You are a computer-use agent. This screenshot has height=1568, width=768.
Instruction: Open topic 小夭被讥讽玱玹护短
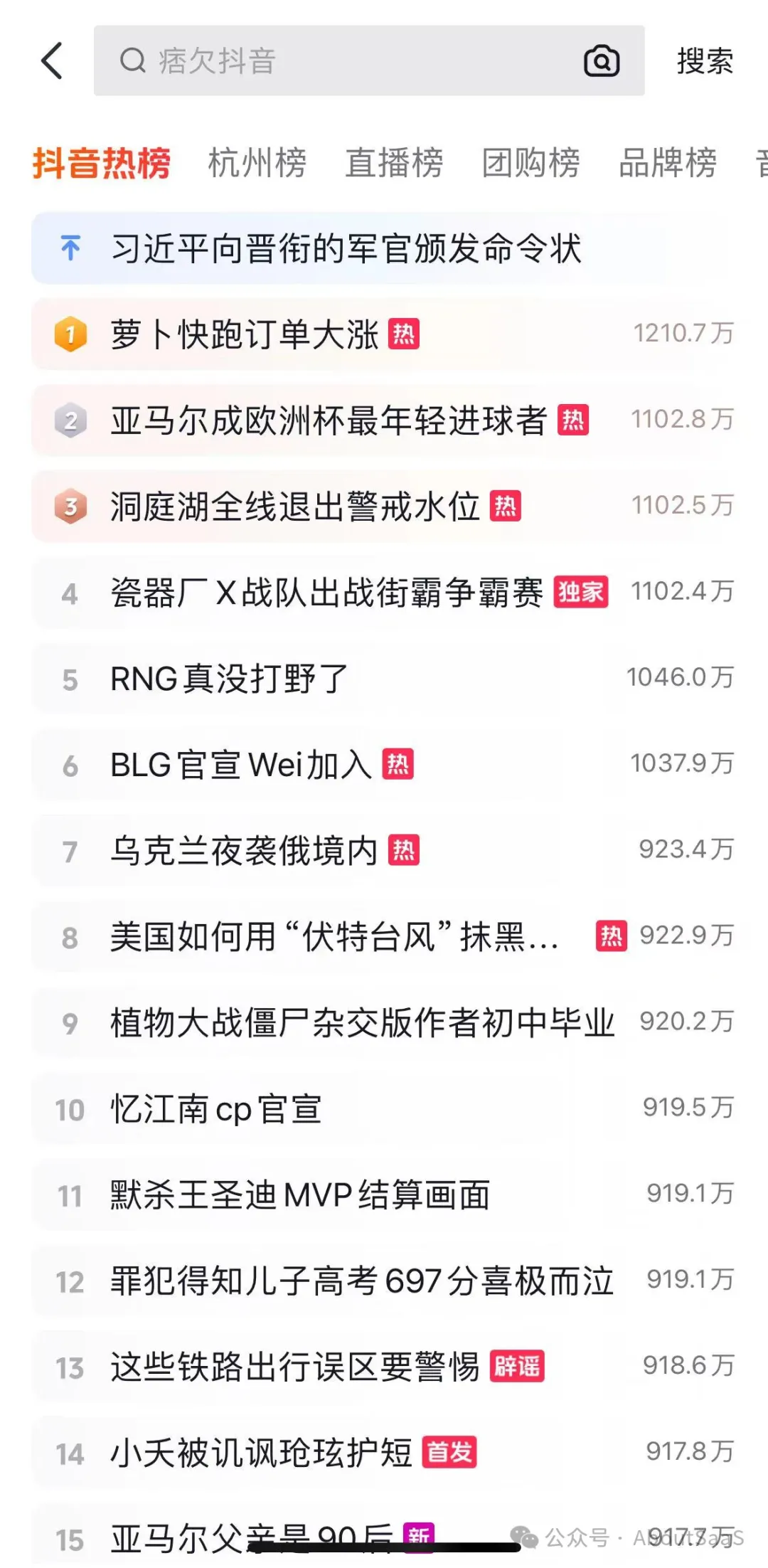[261, 1453]
